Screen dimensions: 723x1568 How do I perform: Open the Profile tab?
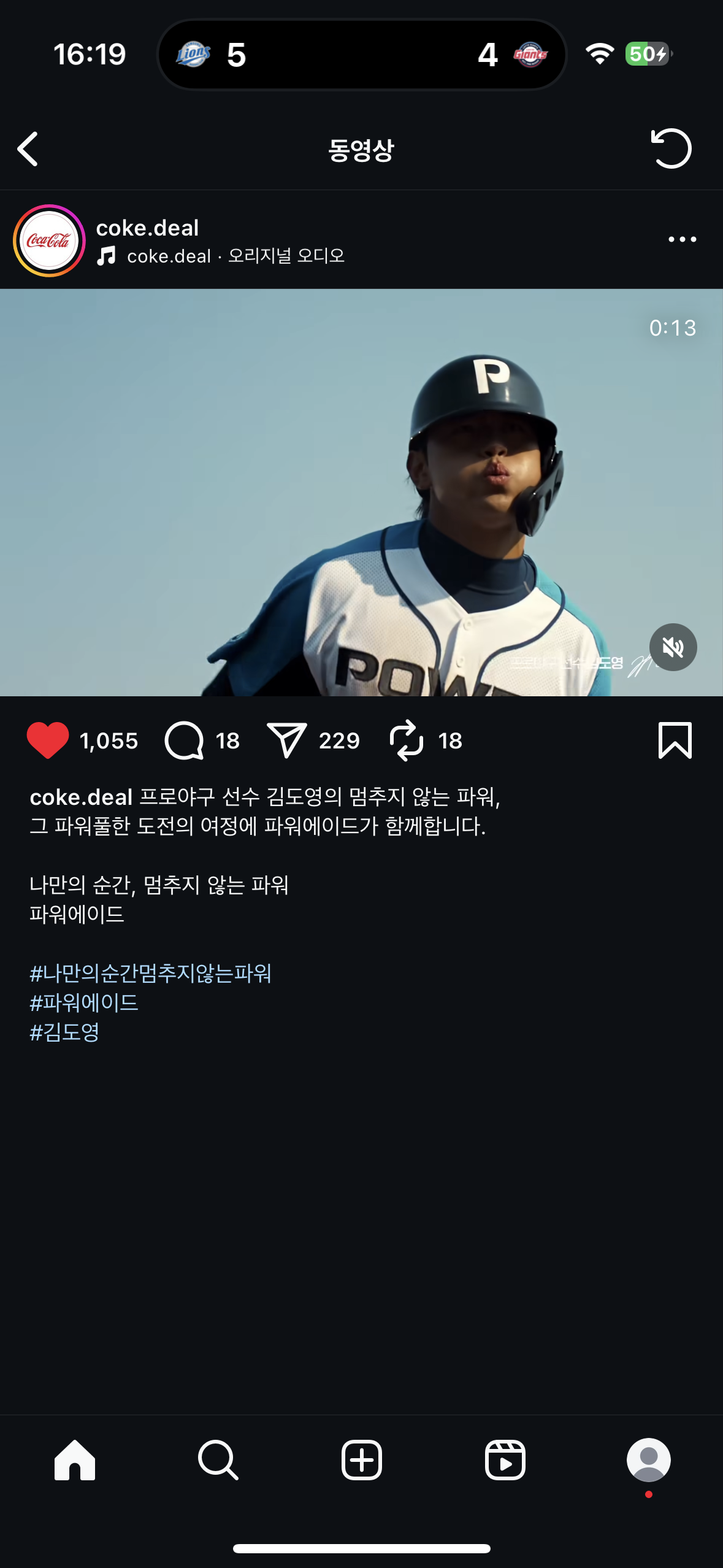[x=649, y=1460]
